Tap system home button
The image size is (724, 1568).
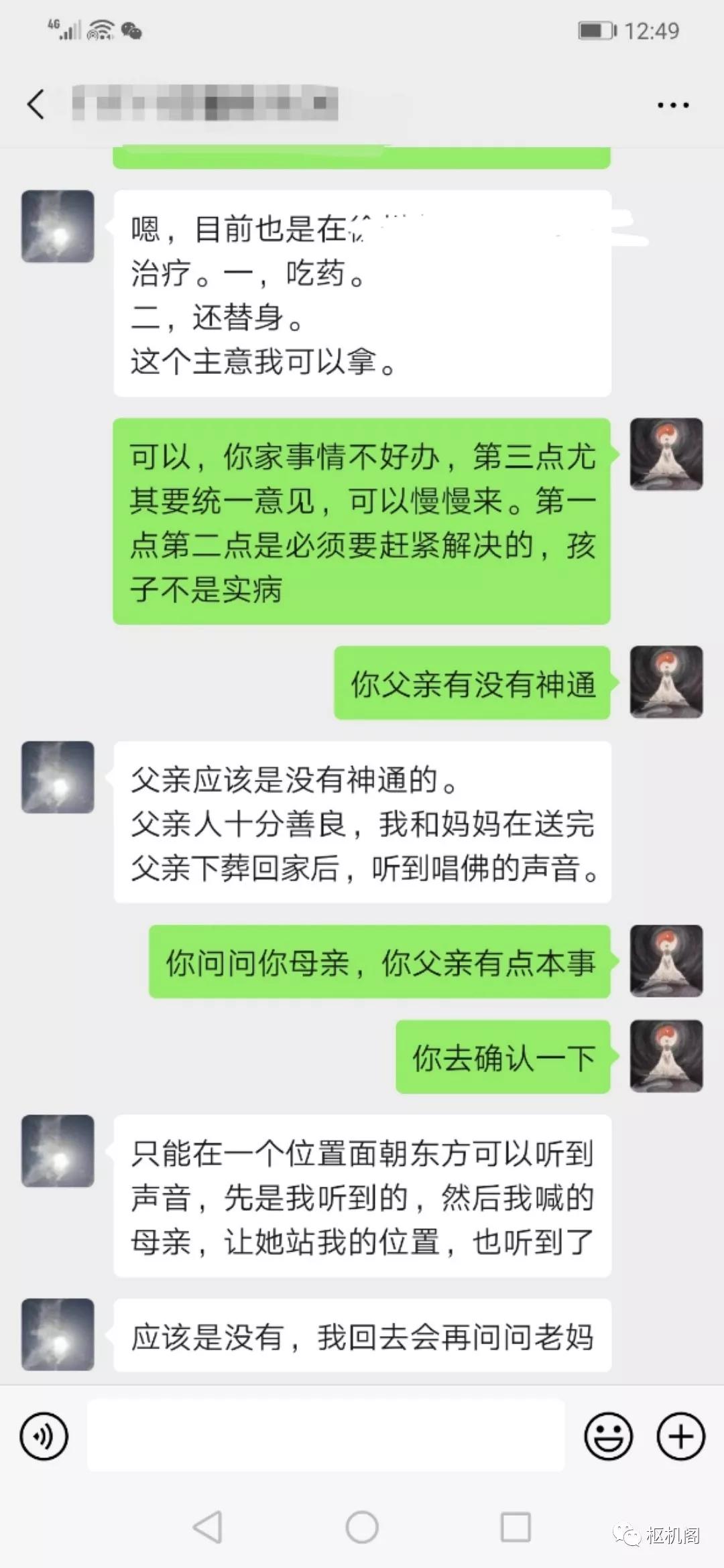(362, 1528)
